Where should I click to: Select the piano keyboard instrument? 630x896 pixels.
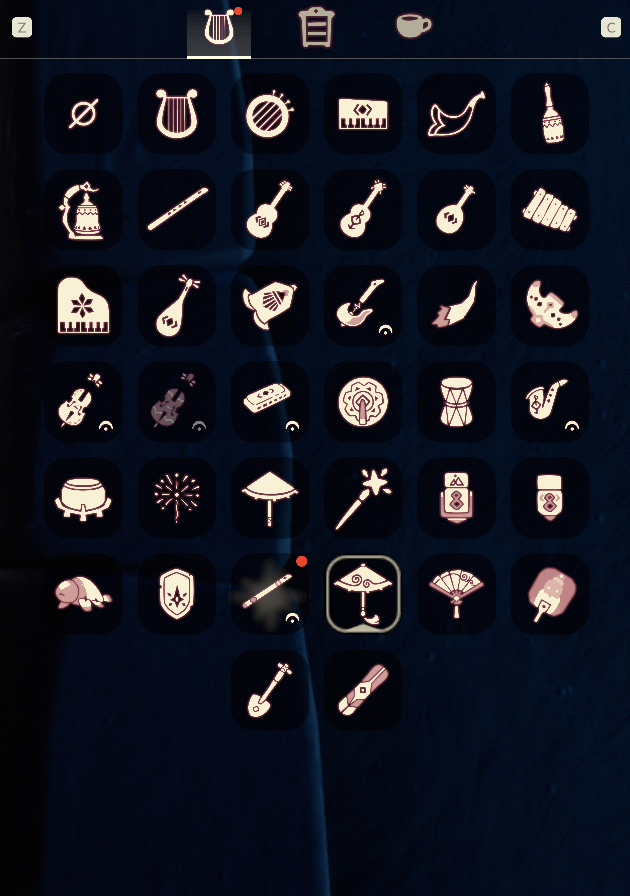click(x=363, y=113)
